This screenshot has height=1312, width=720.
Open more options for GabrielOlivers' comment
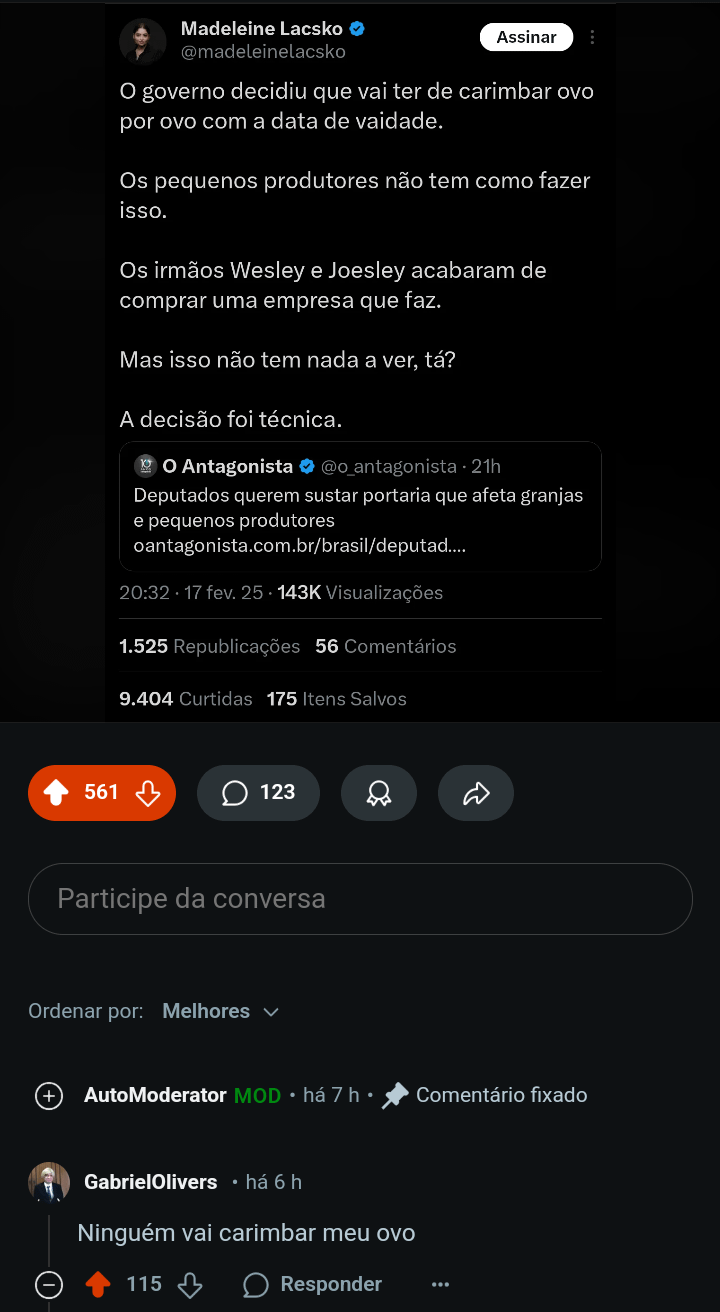[440, 1284]
